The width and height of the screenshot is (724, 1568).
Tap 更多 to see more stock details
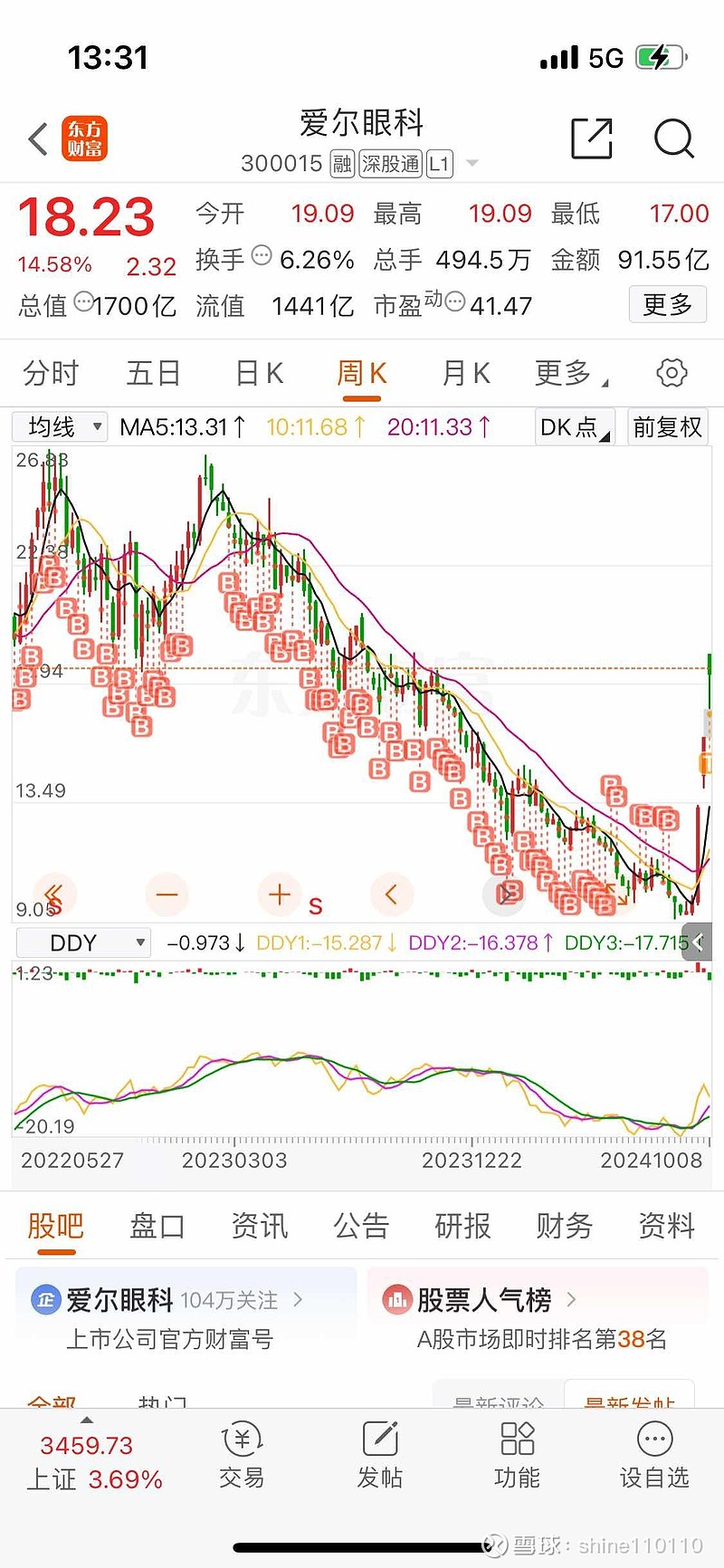(667, 304)
